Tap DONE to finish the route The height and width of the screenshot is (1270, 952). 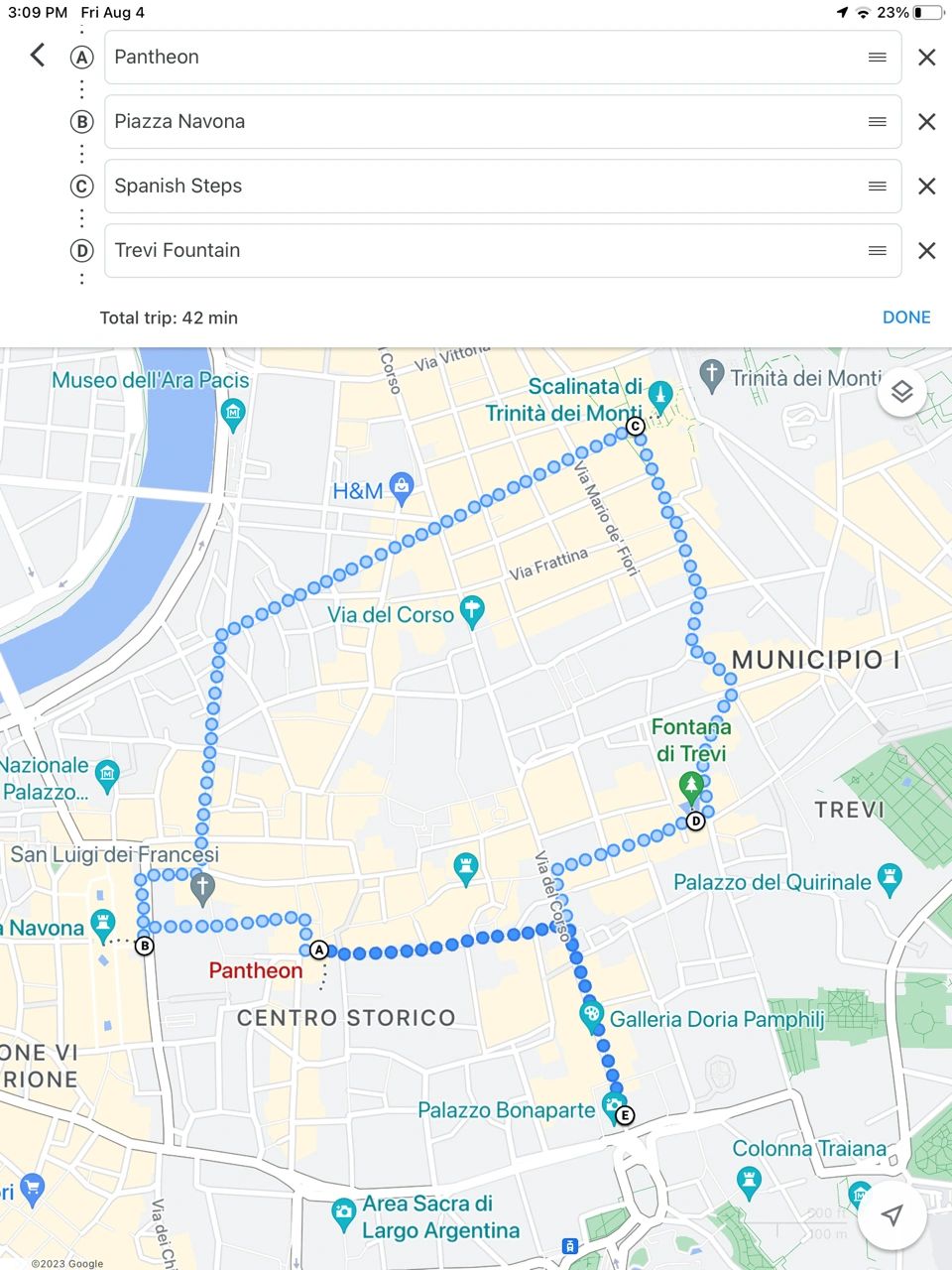[905, 317]
